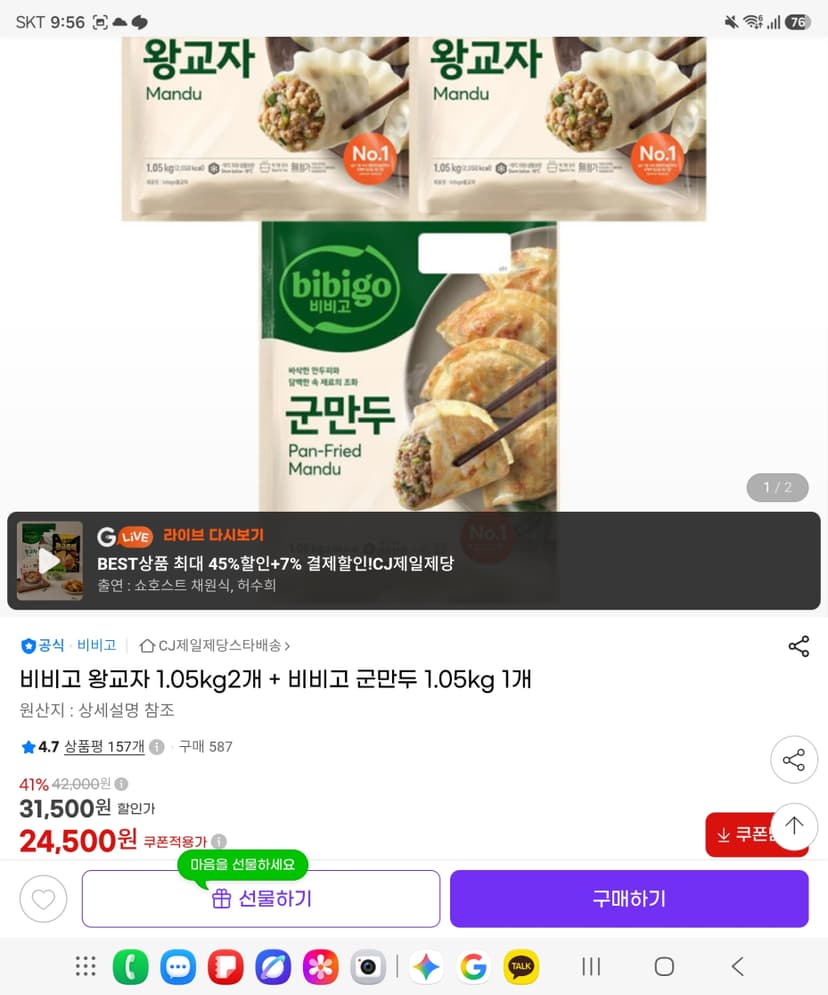The width and height of the screenshot is (828, 995).
Task: Open the product image 1/2 page indicator
Action: tap(777, 487)
